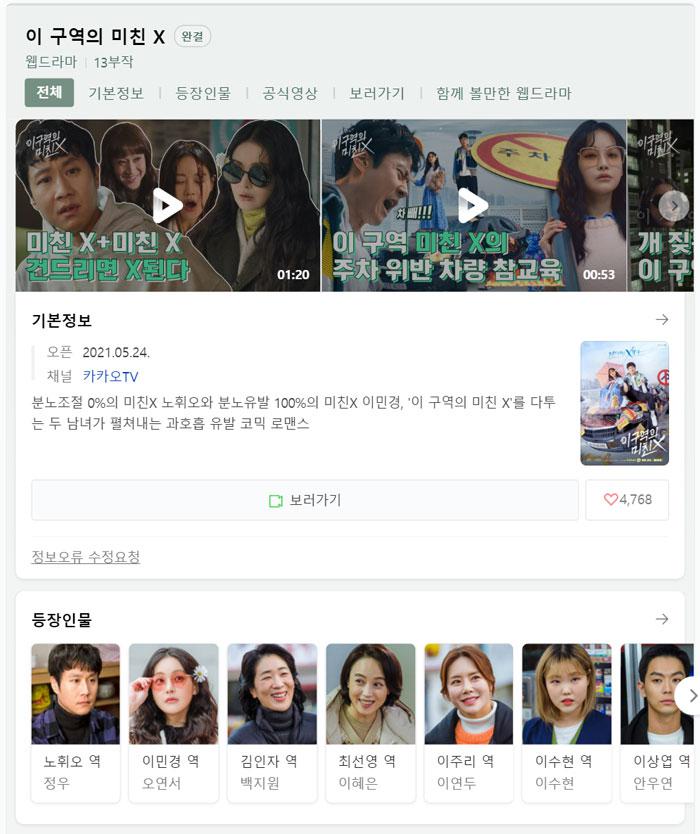View the drama poster image
The height and width of the screenshot is (834, 700).
click(x=624, y=403)
